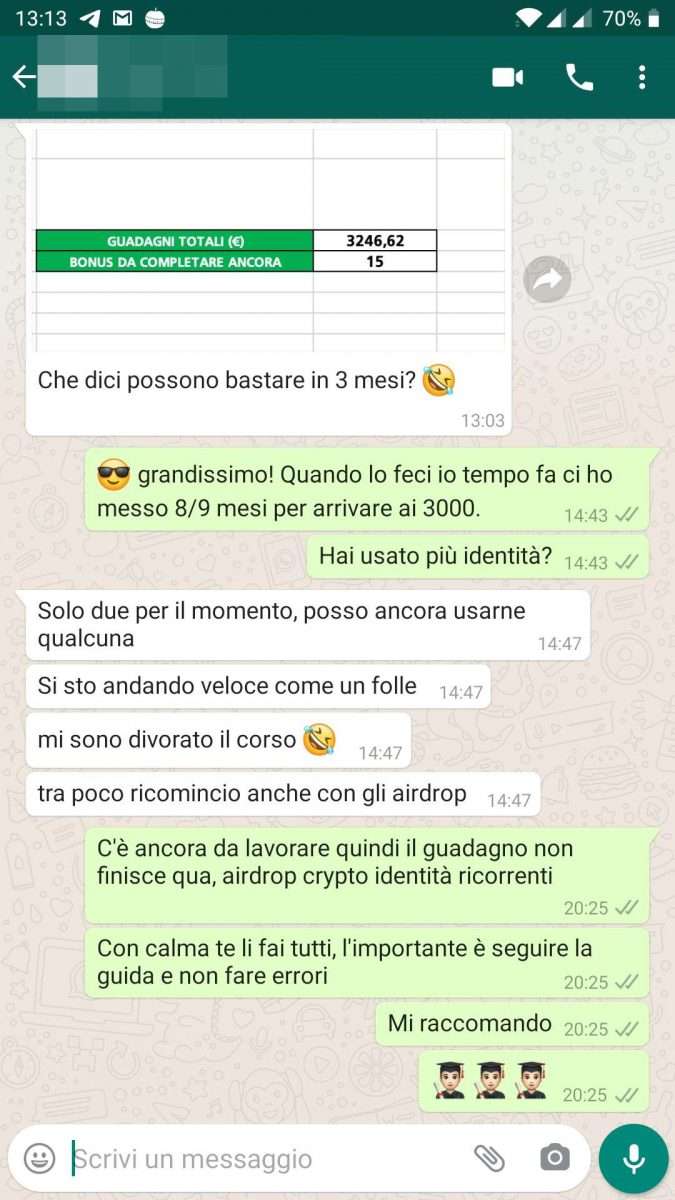Image resolution: width=675 pixels, height=1200 pixels.
Task: Open the camera
Action: pos(553,1159)
